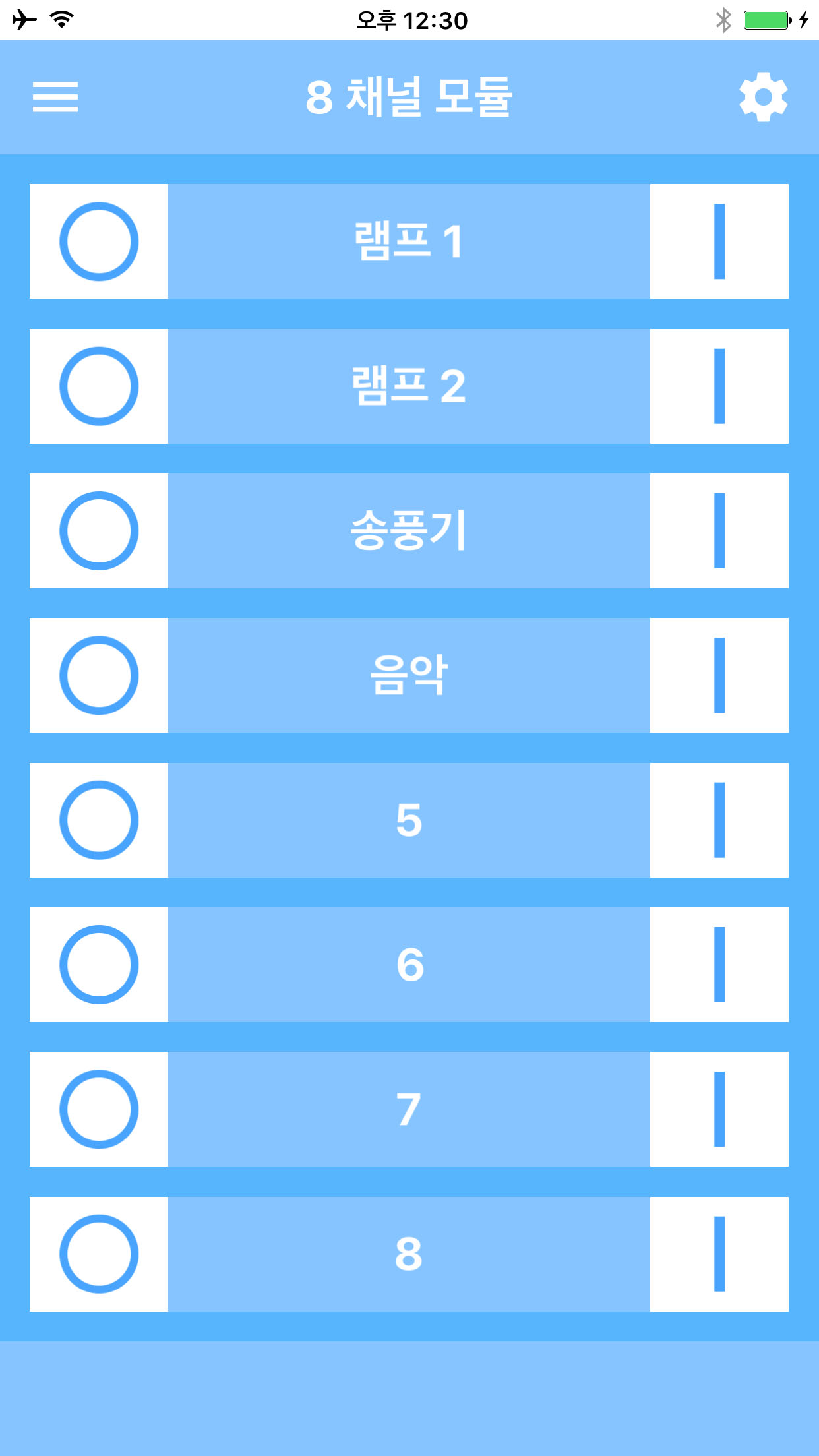The image size is (819, 1456).
Task: Turn off 램프 1 with its circle button
Action: [99, 241]
